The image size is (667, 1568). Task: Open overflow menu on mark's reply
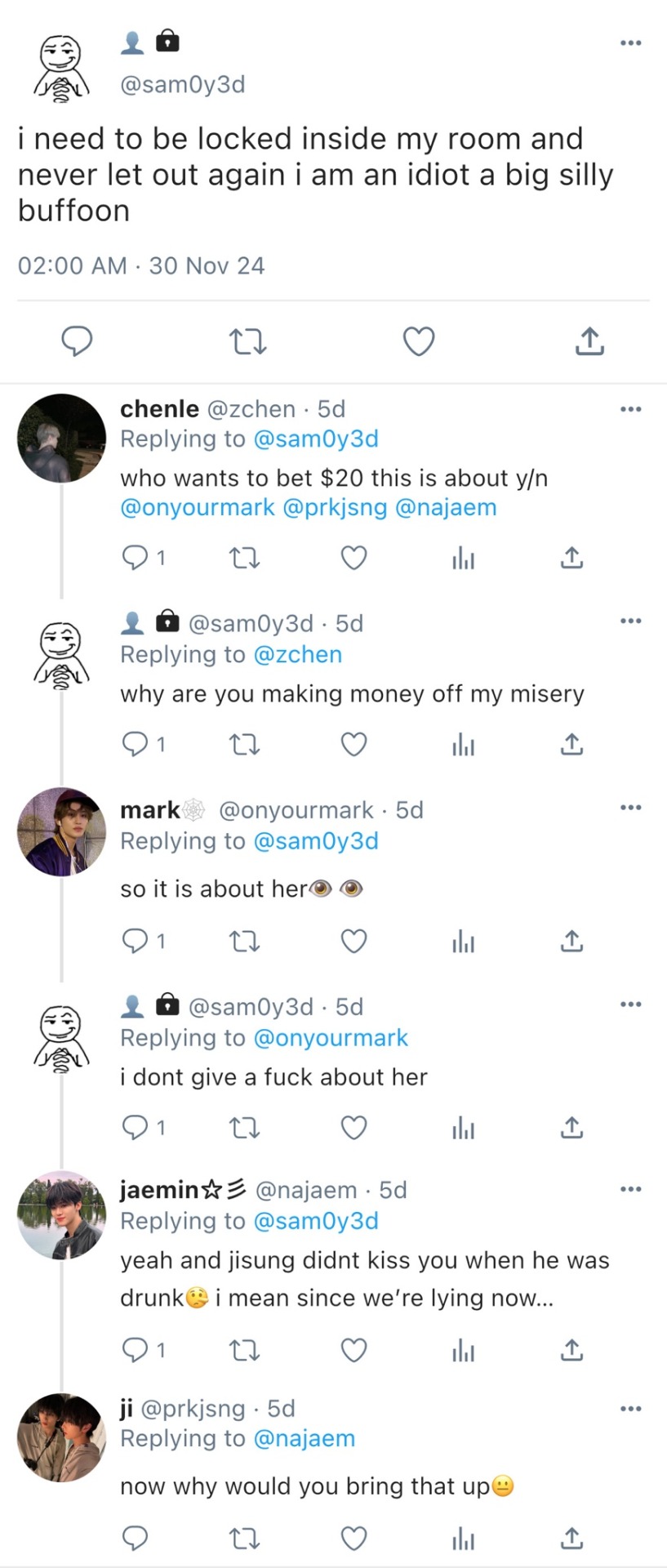pyautogui.click(x=630, y=808)
